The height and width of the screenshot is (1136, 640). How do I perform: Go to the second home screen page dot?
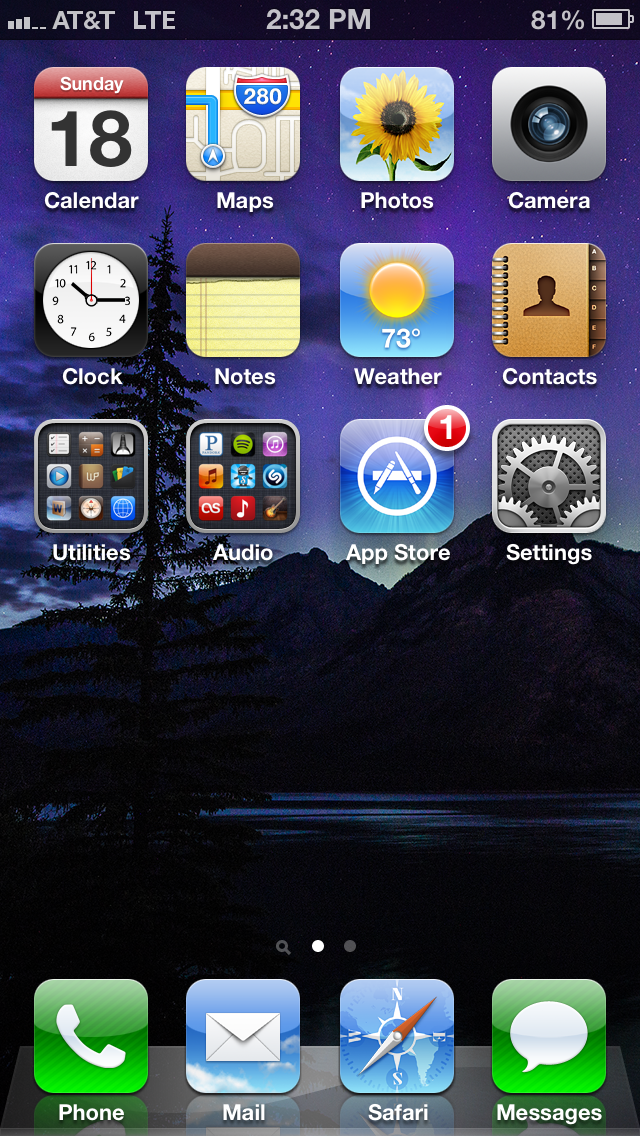pyautogui.click(x=349, y=945)
